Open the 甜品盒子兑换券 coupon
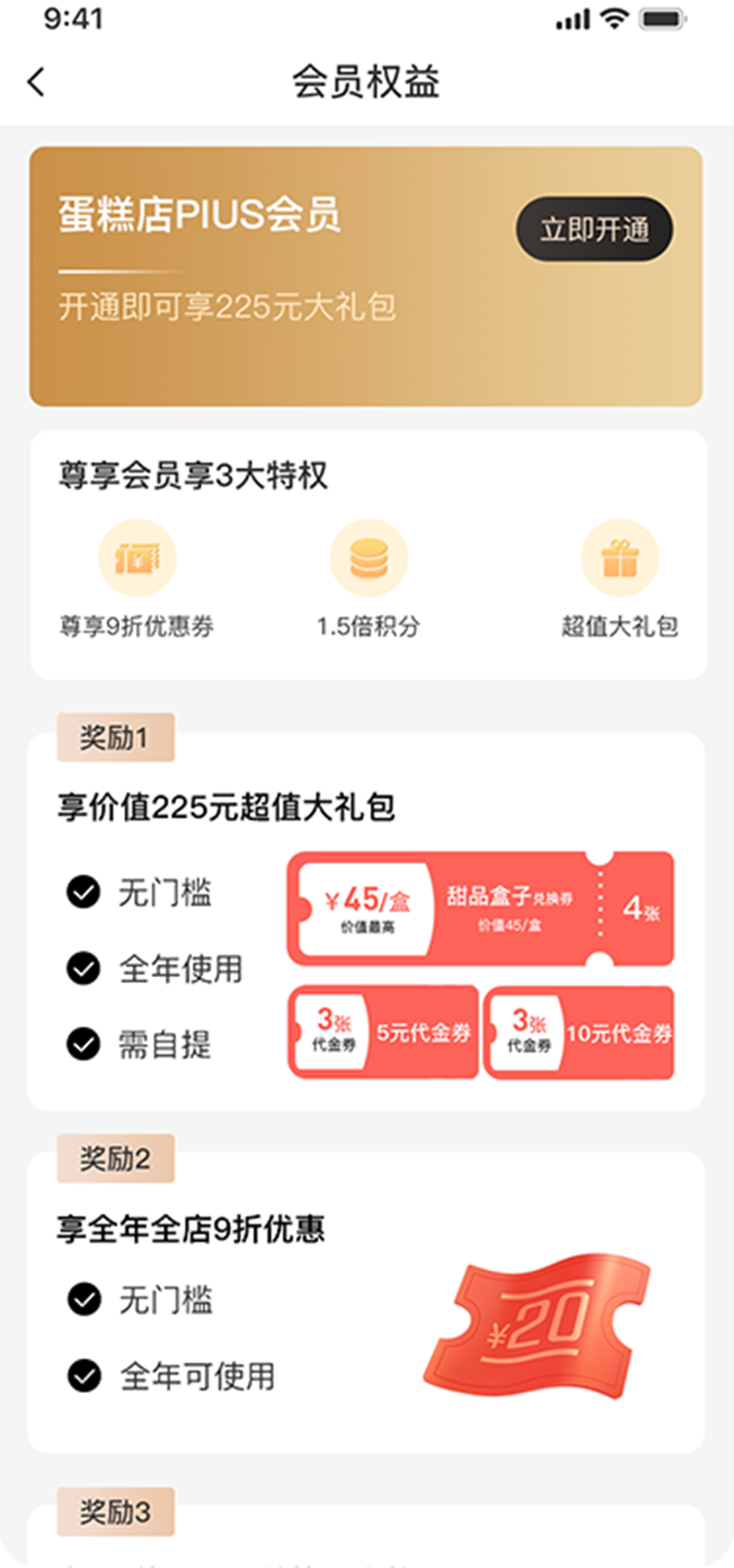Screen dimensions: 734x1568 (480, 909)
